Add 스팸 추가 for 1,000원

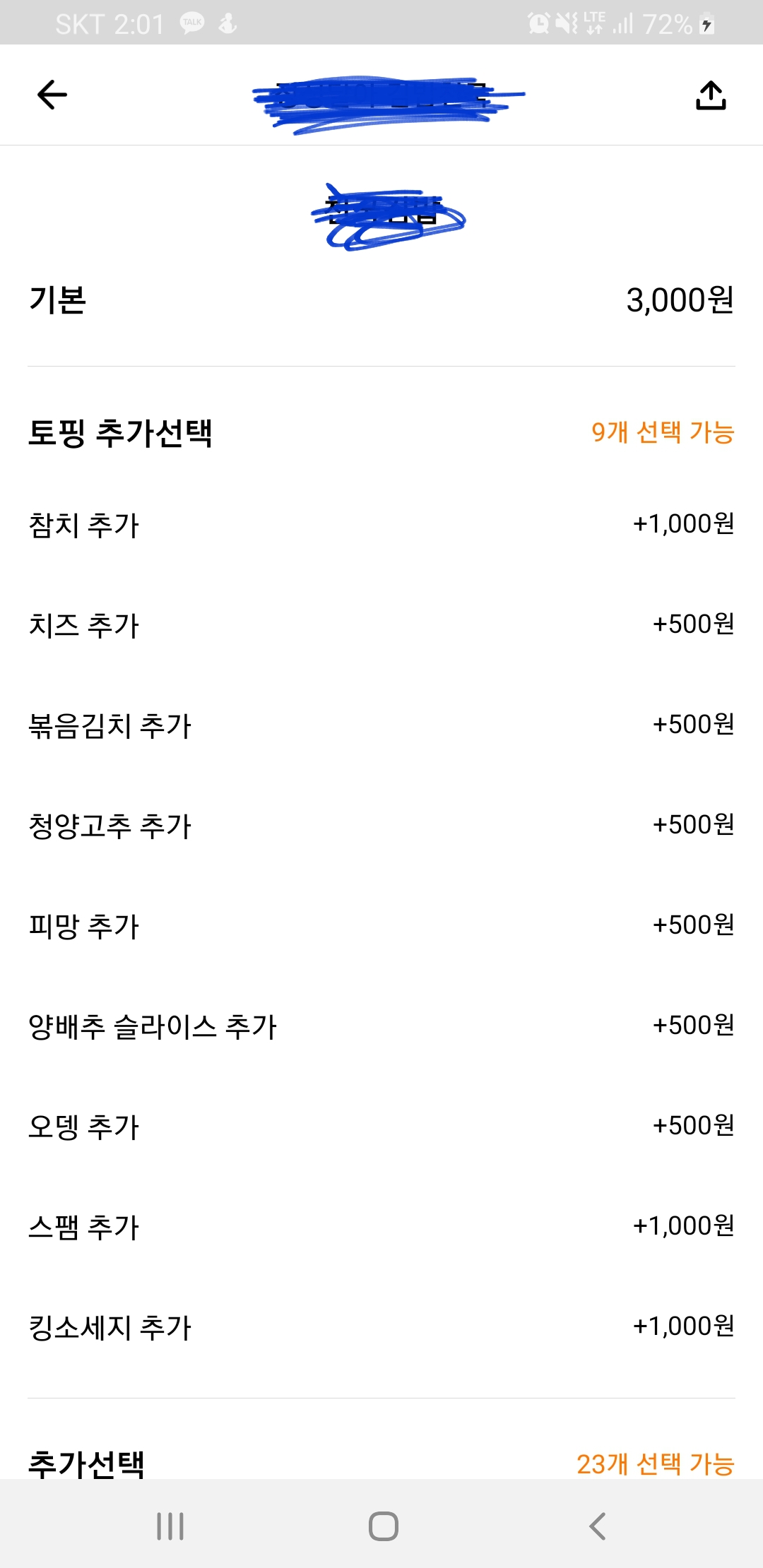coord(381,1227)
